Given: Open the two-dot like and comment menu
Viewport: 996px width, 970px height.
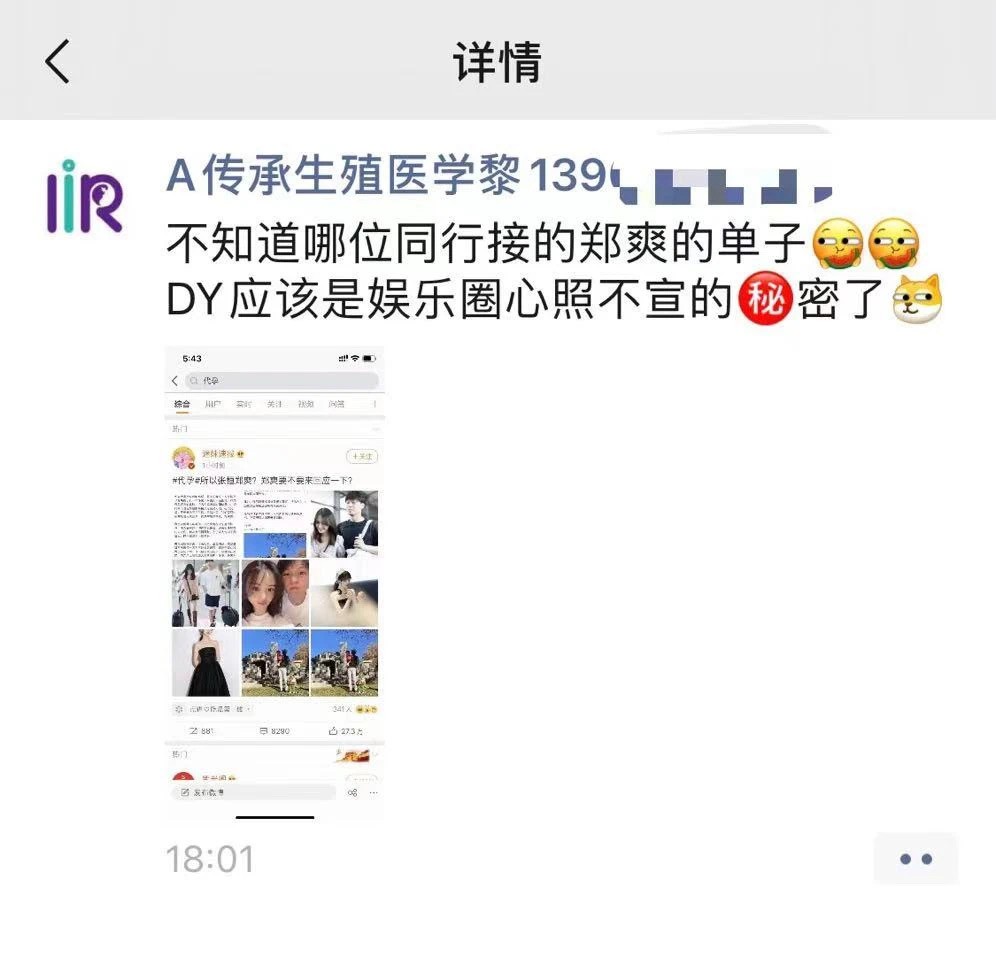Looking at the screenshot, I should point(915,858).
